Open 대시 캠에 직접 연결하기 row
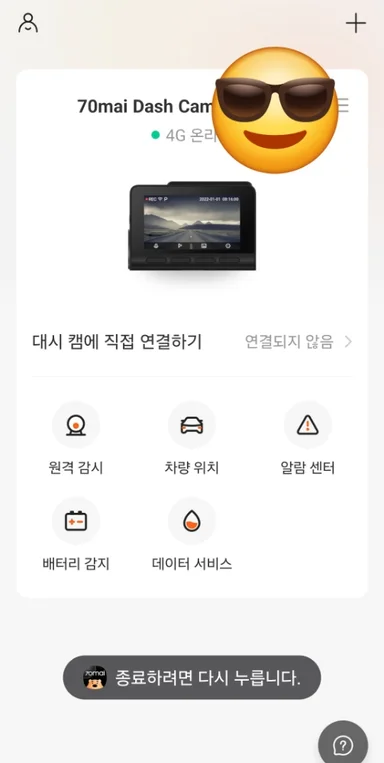The height and width of the screenshot is (763, 384). click(192, 342)
